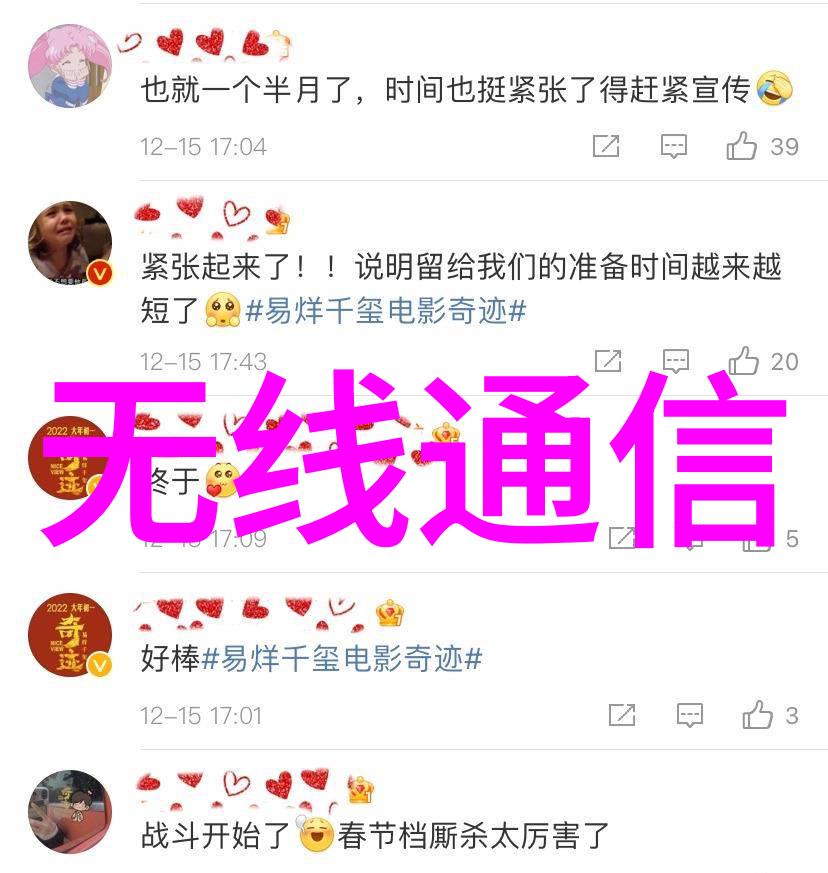
Task: Open avatar of the 好棒 commenter
Action: tap(69, 636)
